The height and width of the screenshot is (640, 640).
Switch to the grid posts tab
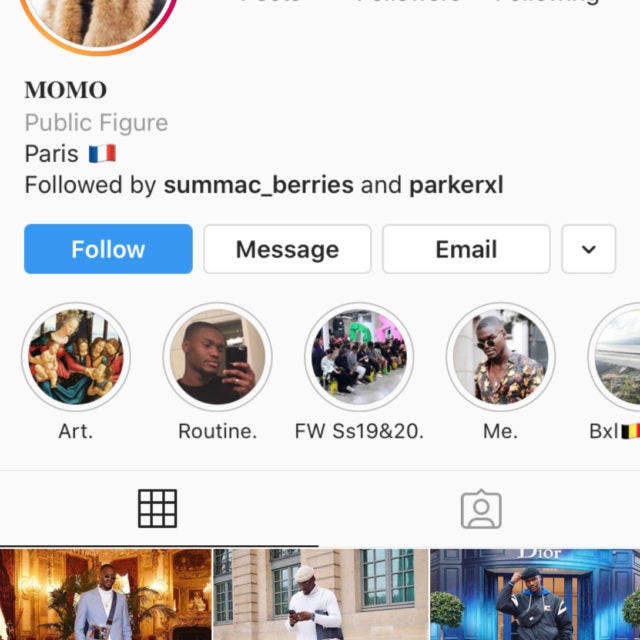tap(157, 509)
